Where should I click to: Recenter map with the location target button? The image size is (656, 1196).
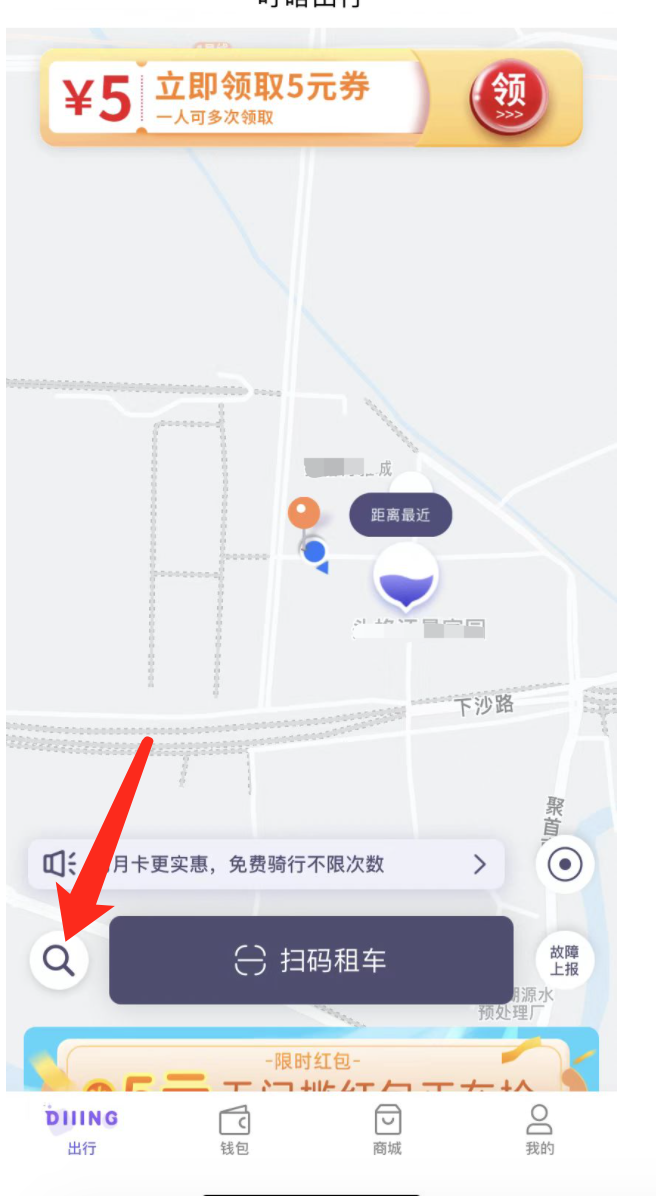[565, 864]
